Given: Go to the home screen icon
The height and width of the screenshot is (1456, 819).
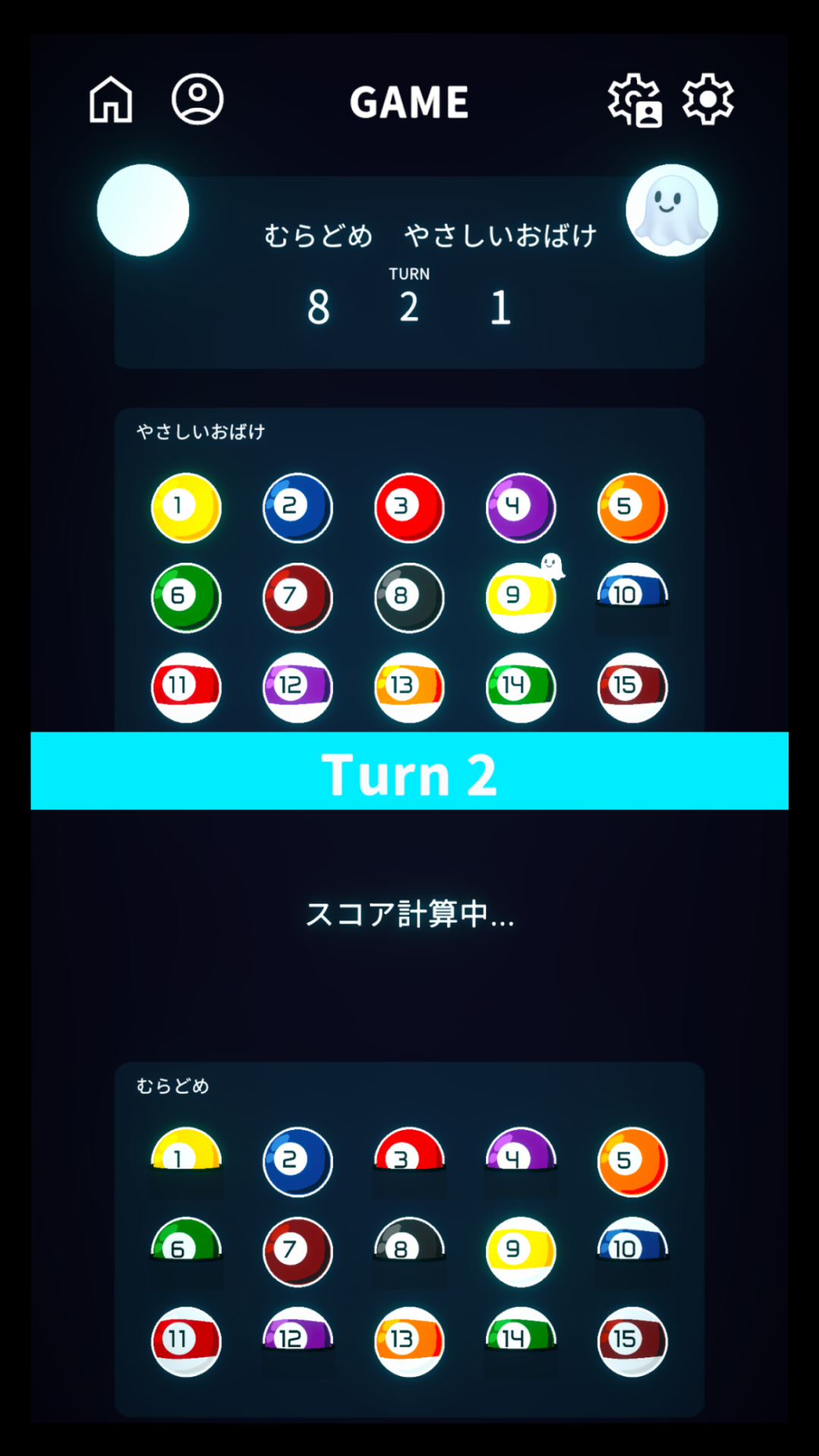Looking at the screenshot, I should (x=111, y=99).
